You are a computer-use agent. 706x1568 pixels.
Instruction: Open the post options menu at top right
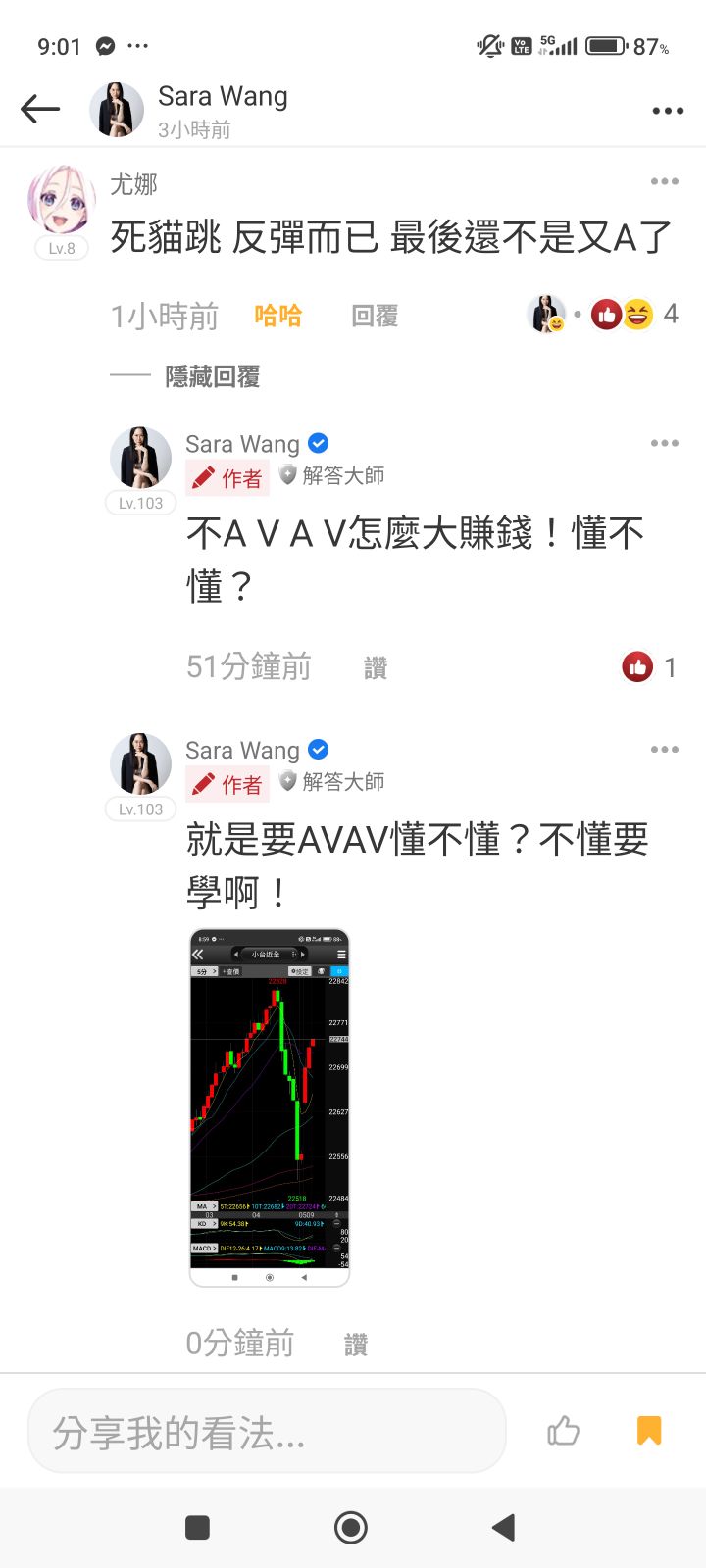(667, 110)
